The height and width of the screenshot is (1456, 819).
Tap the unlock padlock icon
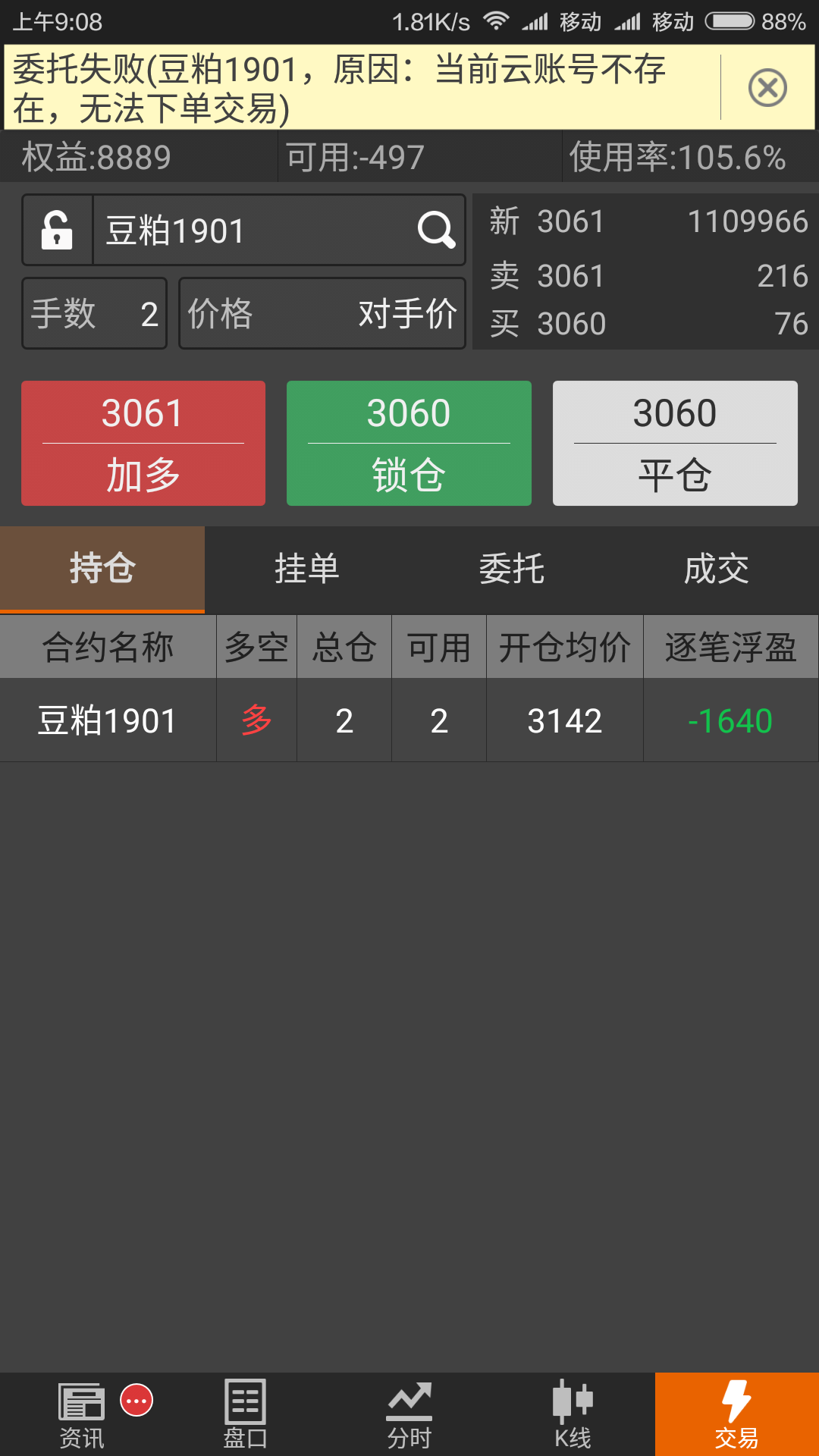pyautogui.click(x=58, y=230)
